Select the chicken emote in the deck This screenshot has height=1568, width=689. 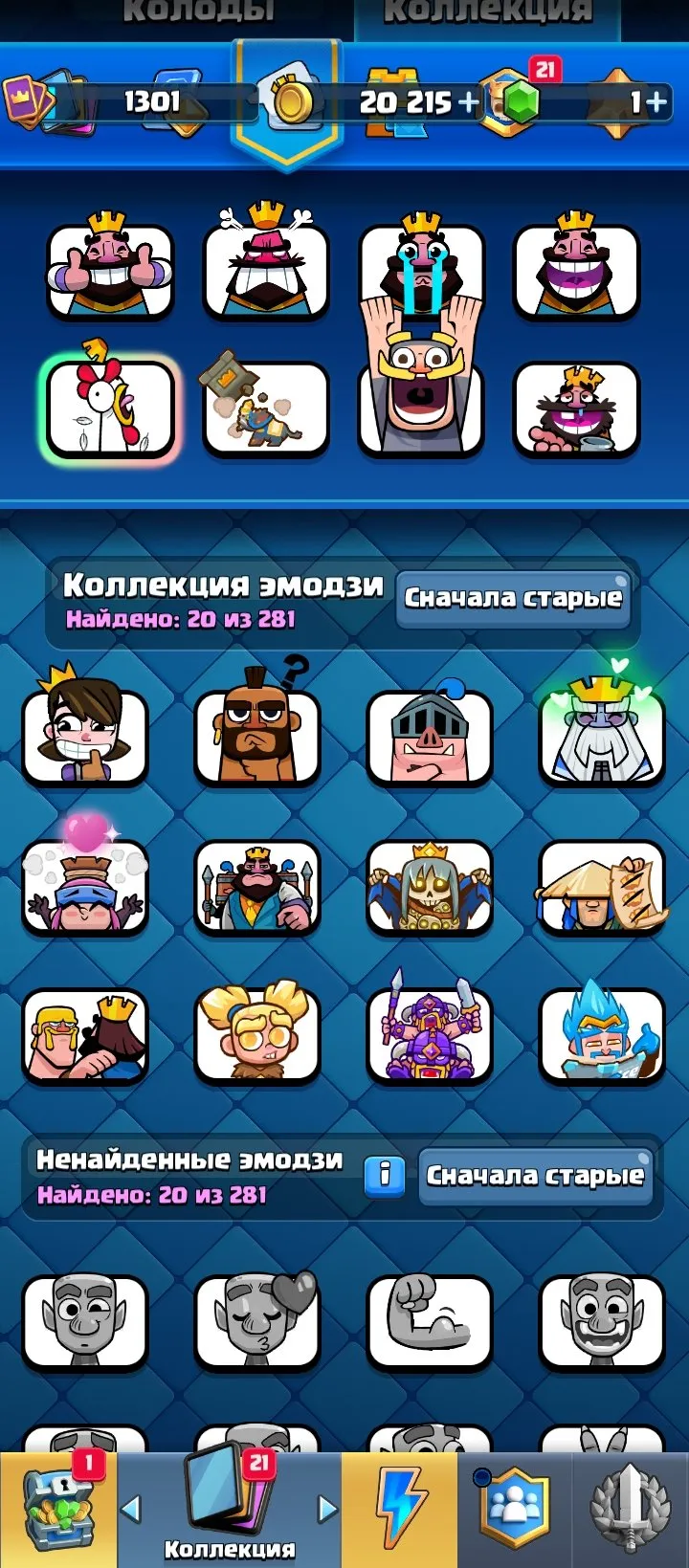(111, 408)
